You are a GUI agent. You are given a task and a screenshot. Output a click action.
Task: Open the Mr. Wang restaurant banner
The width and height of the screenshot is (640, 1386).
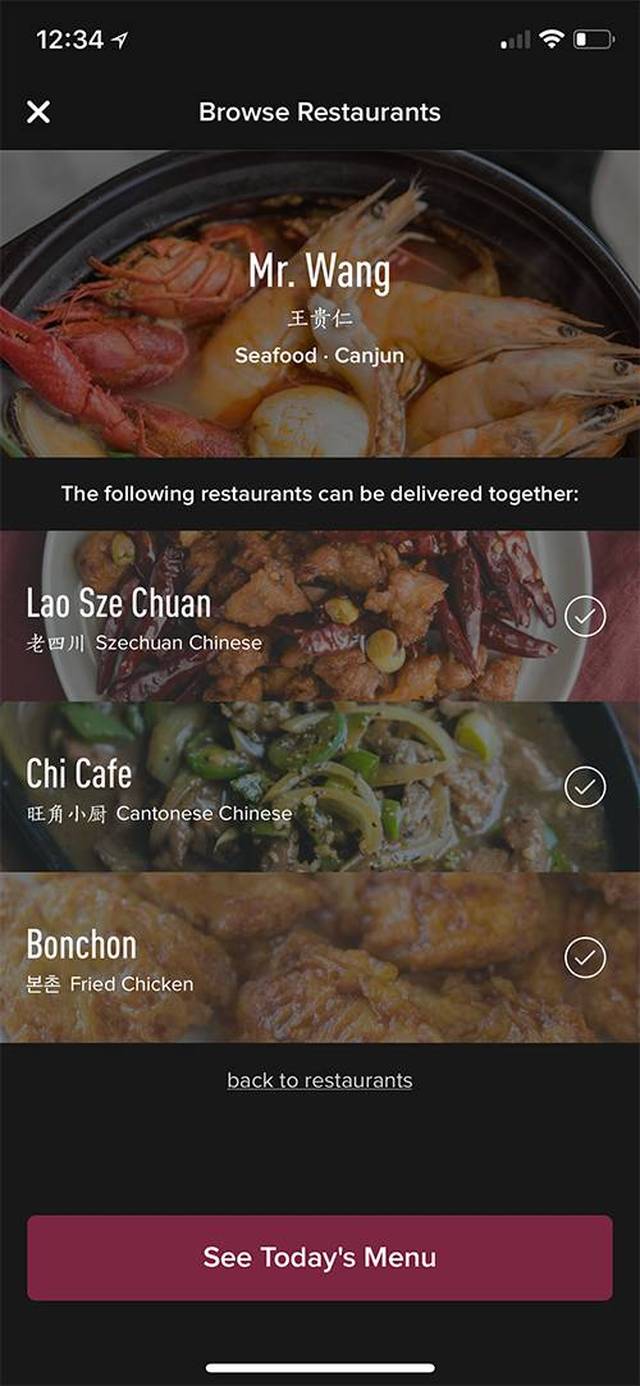[320, 304]
